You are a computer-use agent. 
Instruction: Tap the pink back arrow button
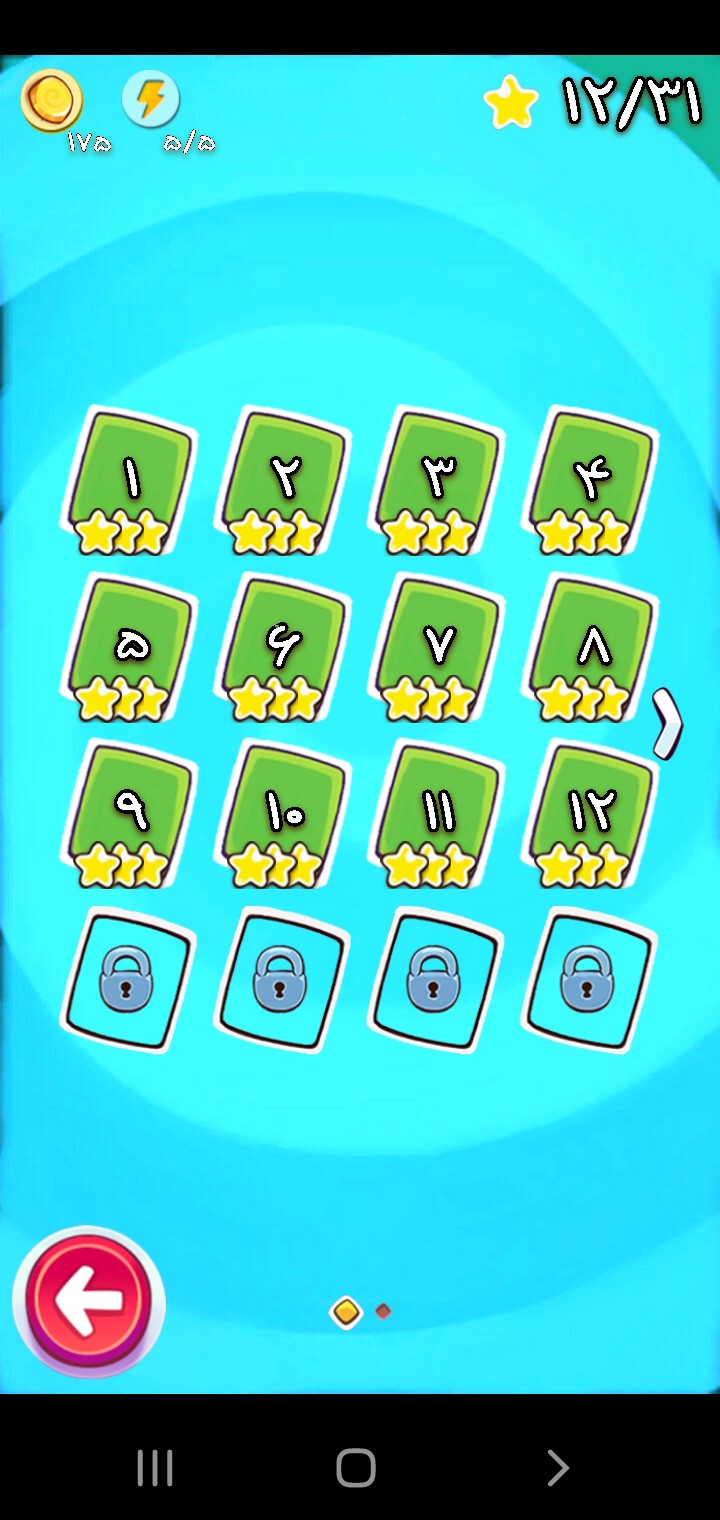coord(89,1301)
